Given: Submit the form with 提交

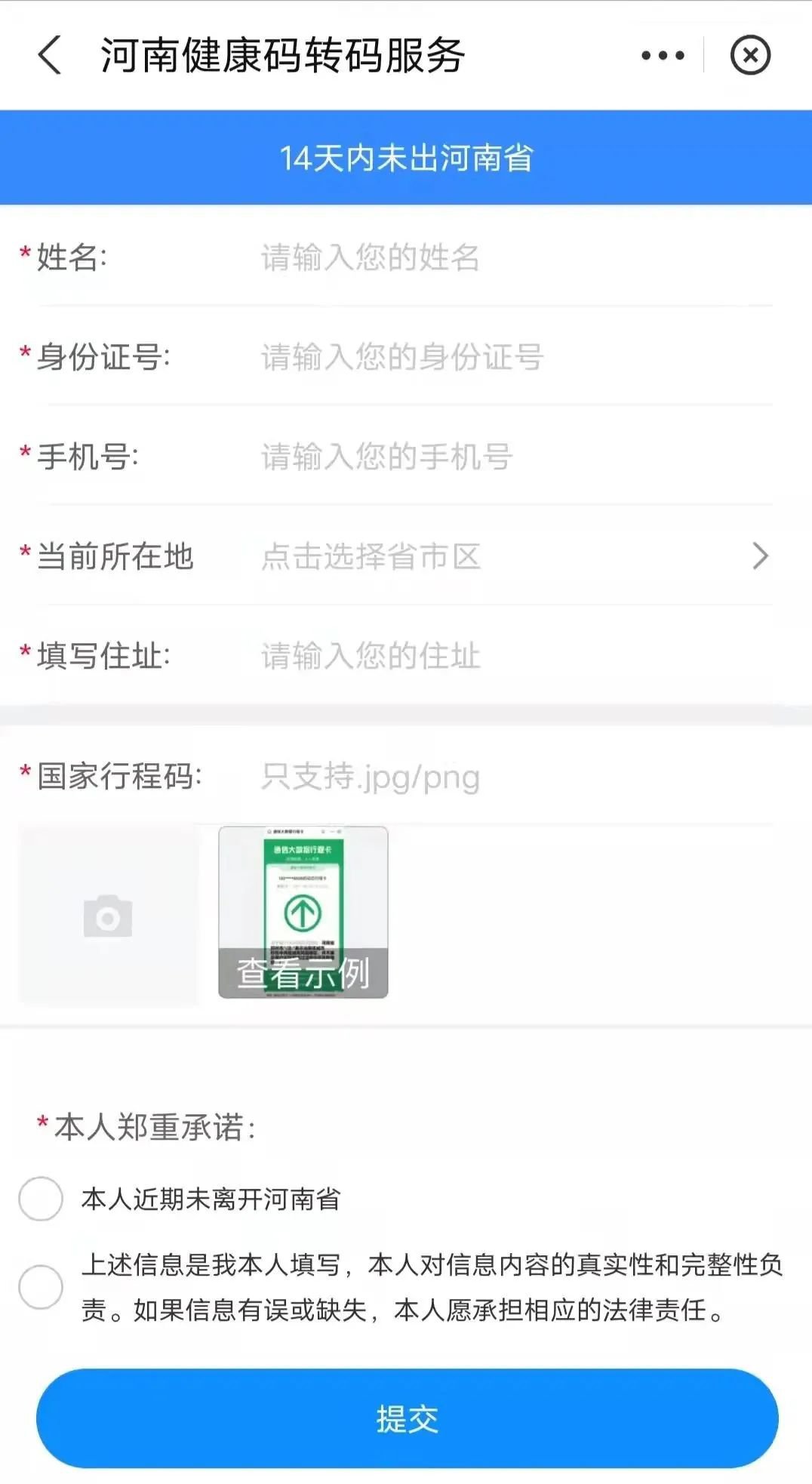Looking at the screenshot, I should click(x=407, y=1418).
